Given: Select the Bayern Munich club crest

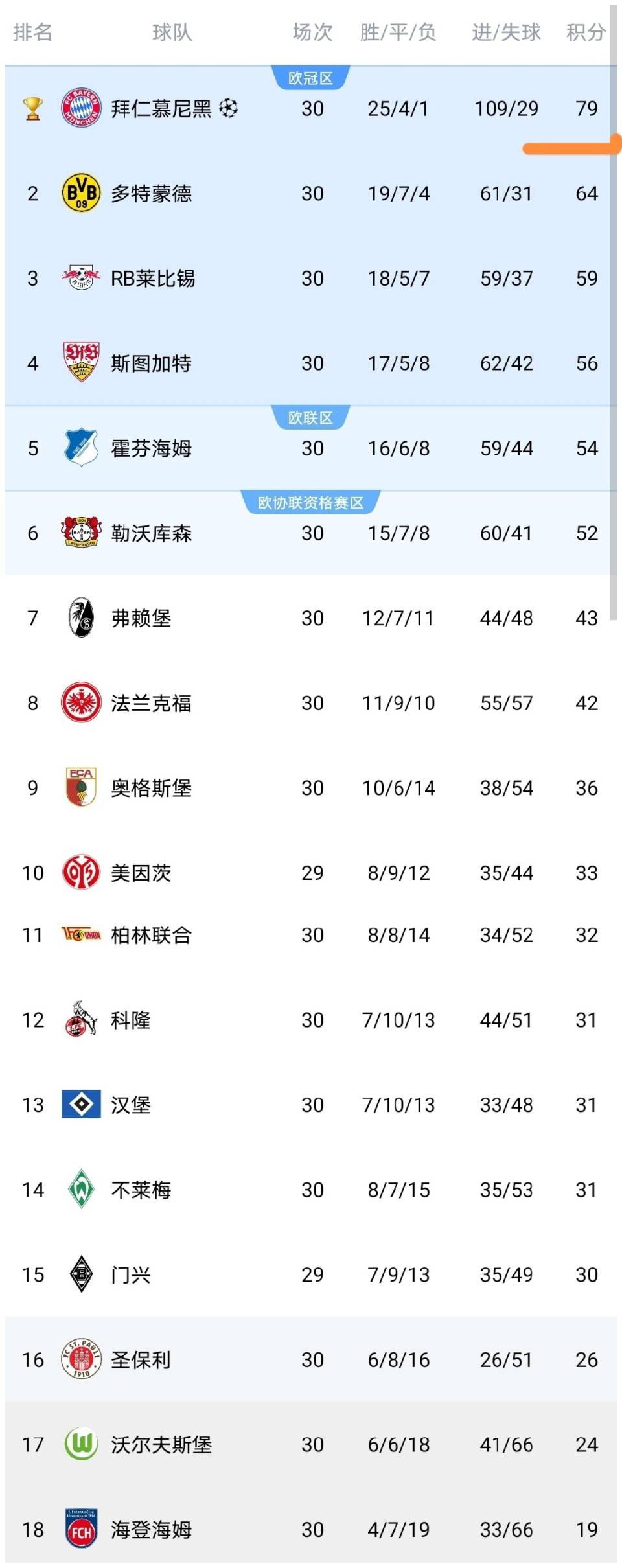Looking at the screenshot, I should 81,109.
